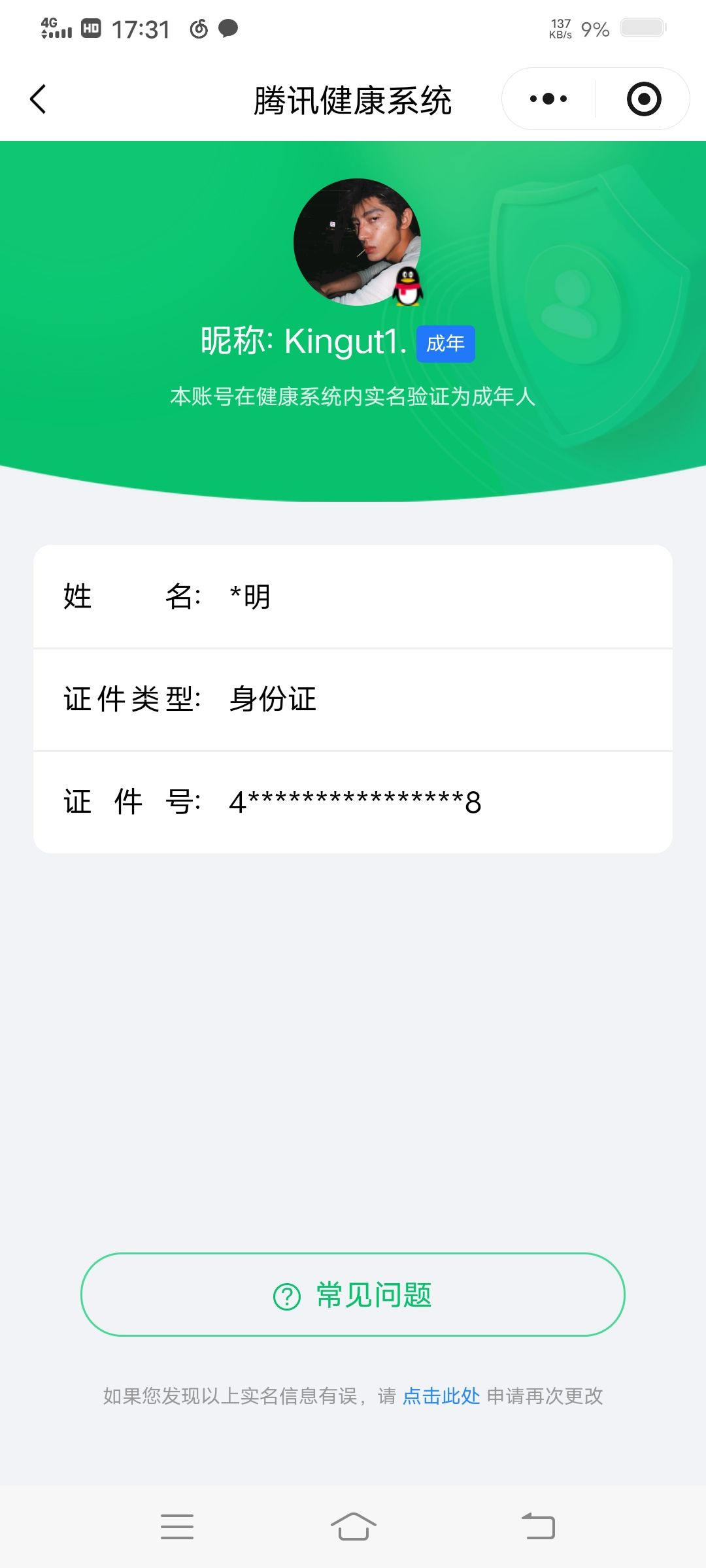Select the 身份证 certificate type row
This screenshot has height=1568, width=706.
[353, 699]
